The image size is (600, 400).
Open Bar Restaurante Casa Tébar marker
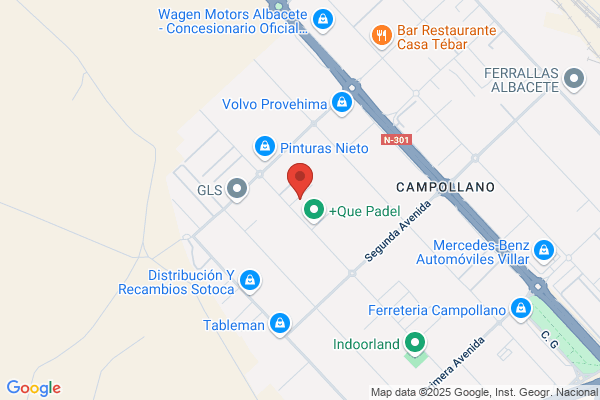[382, 36]
